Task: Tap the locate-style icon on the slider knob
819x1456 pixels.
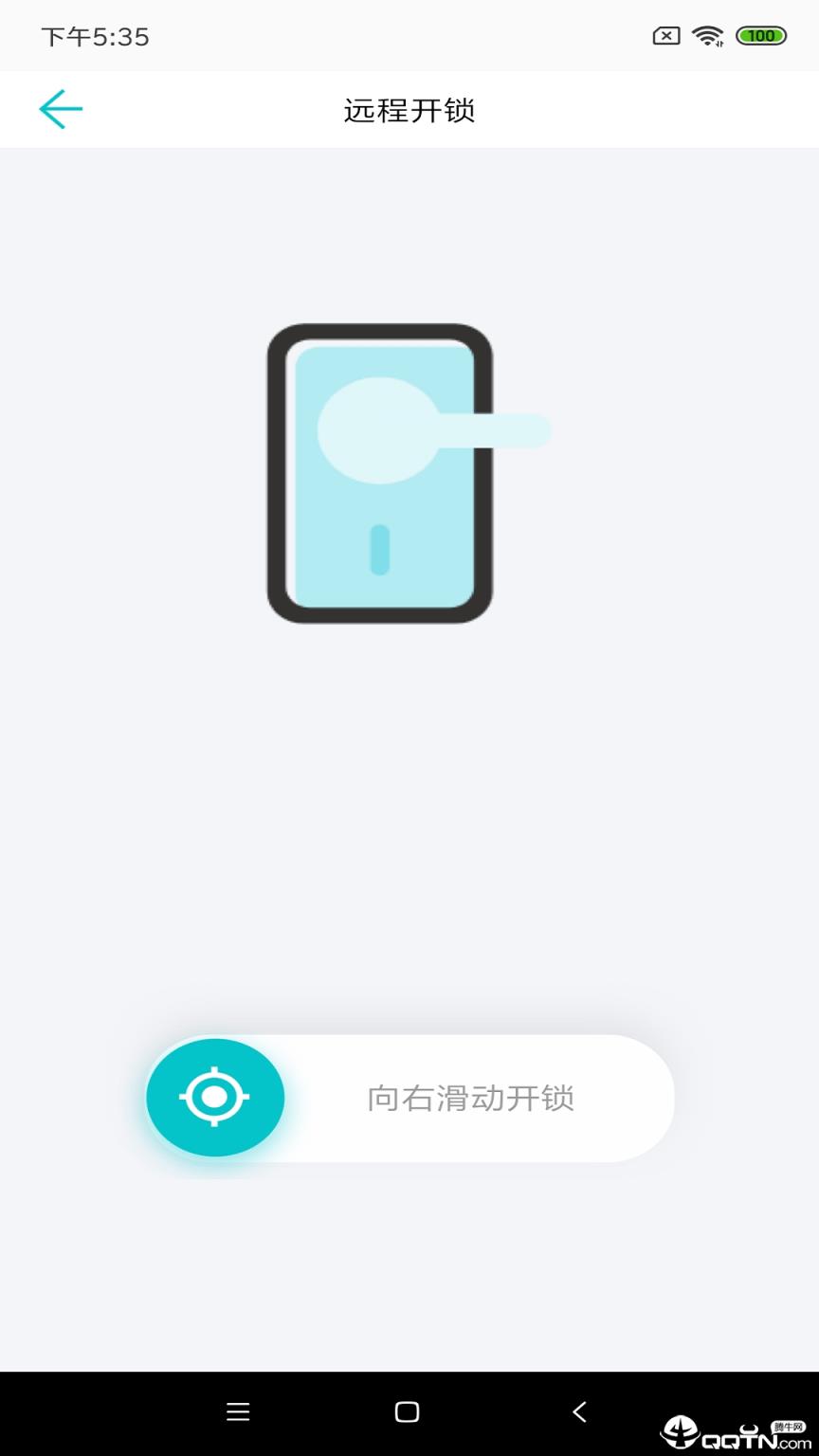Action: [216, 1098]
